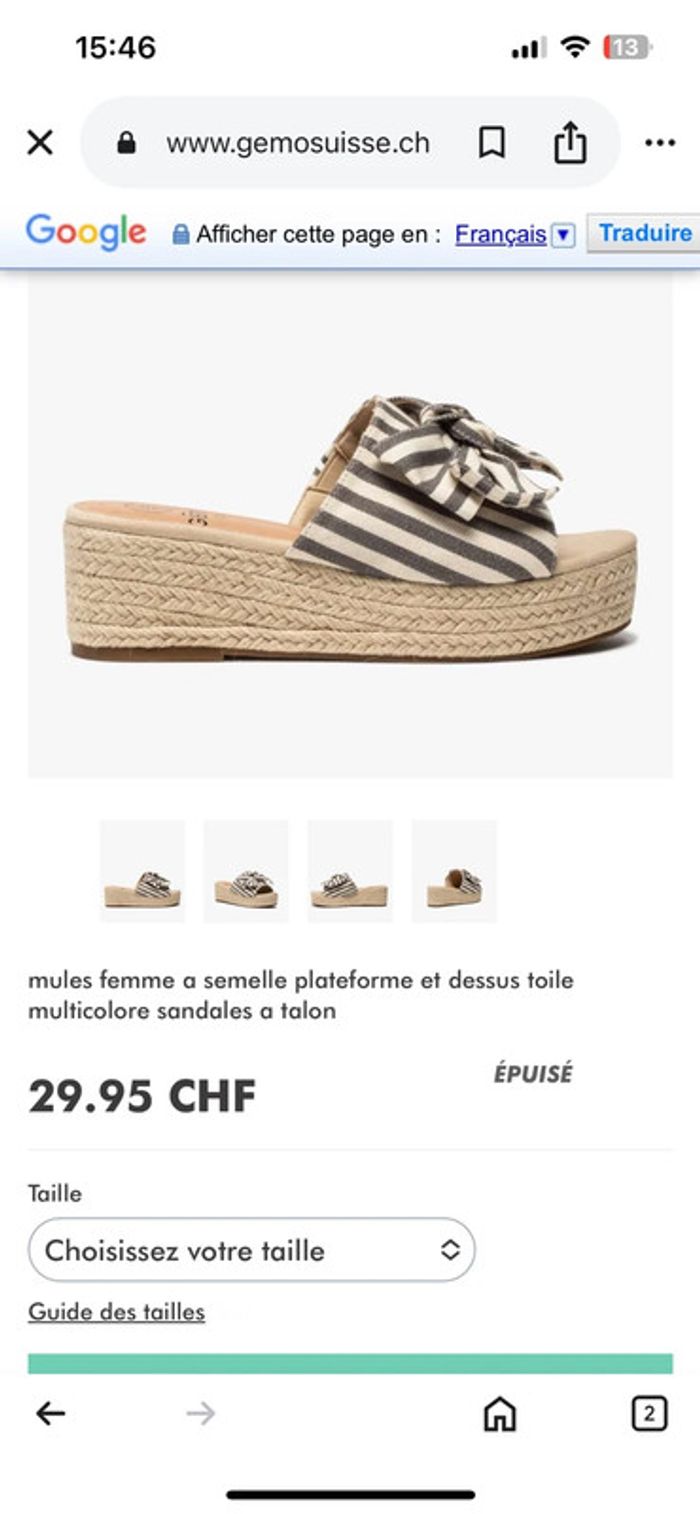Open the main sandal product image
Screen dimensions: 700x1514
pyautogui.click(x=350, y=525)
